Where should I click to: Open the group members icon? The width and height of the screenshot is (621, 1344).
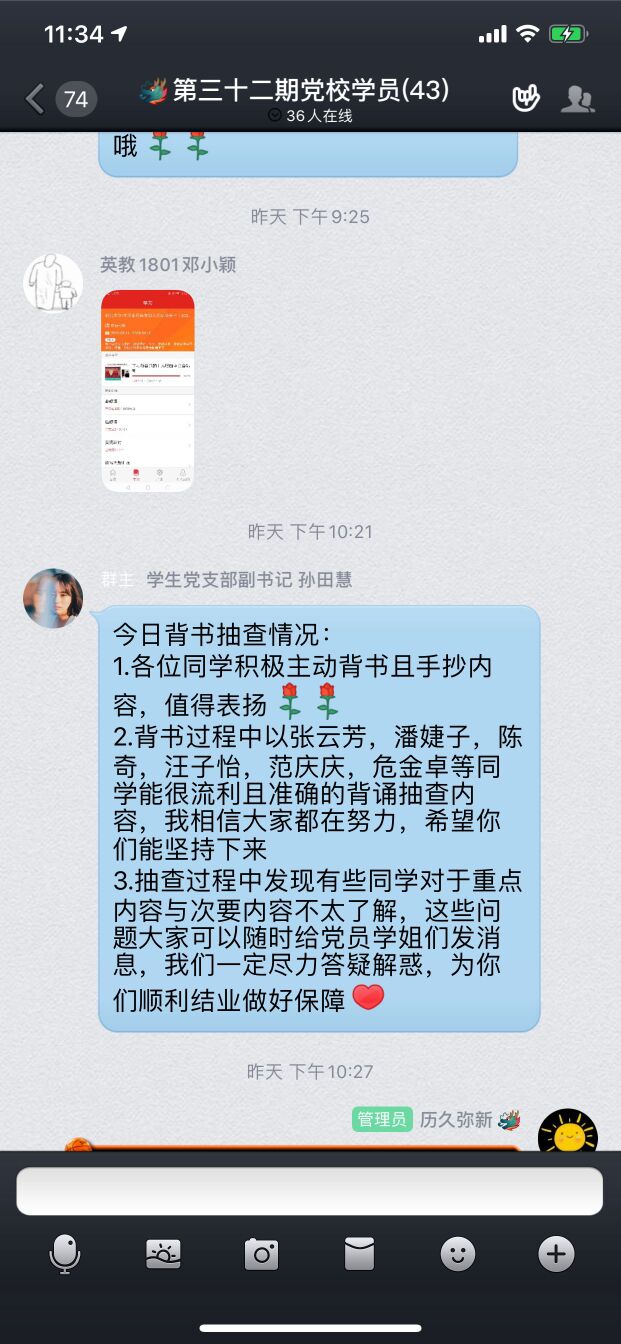tap(577, 98)
